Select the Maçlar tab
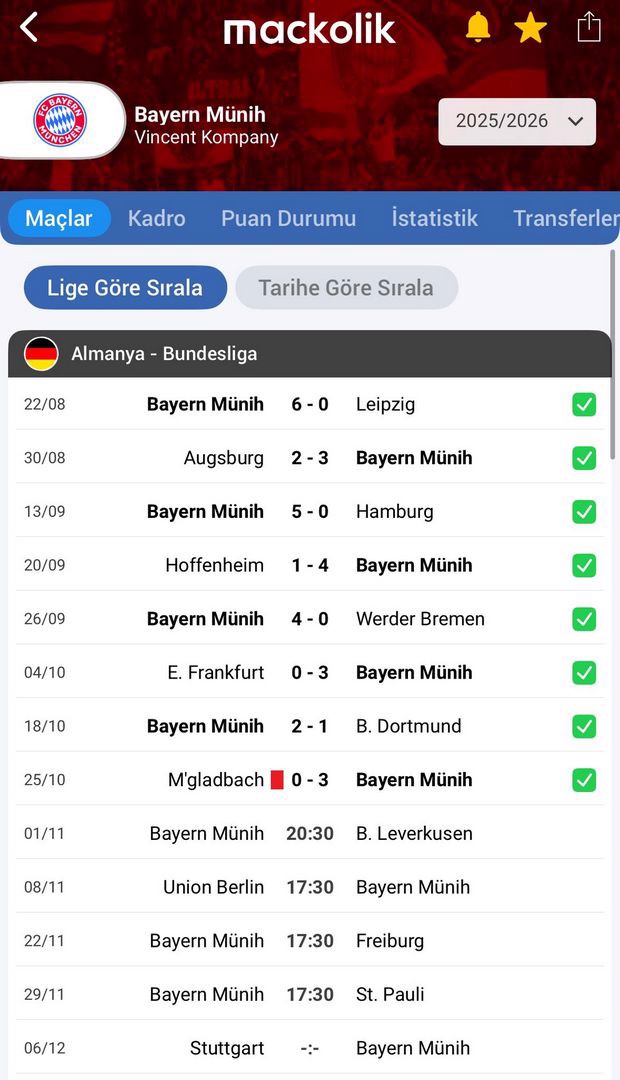The height and width of the screenshot is (1080, 620). point(59,218)
